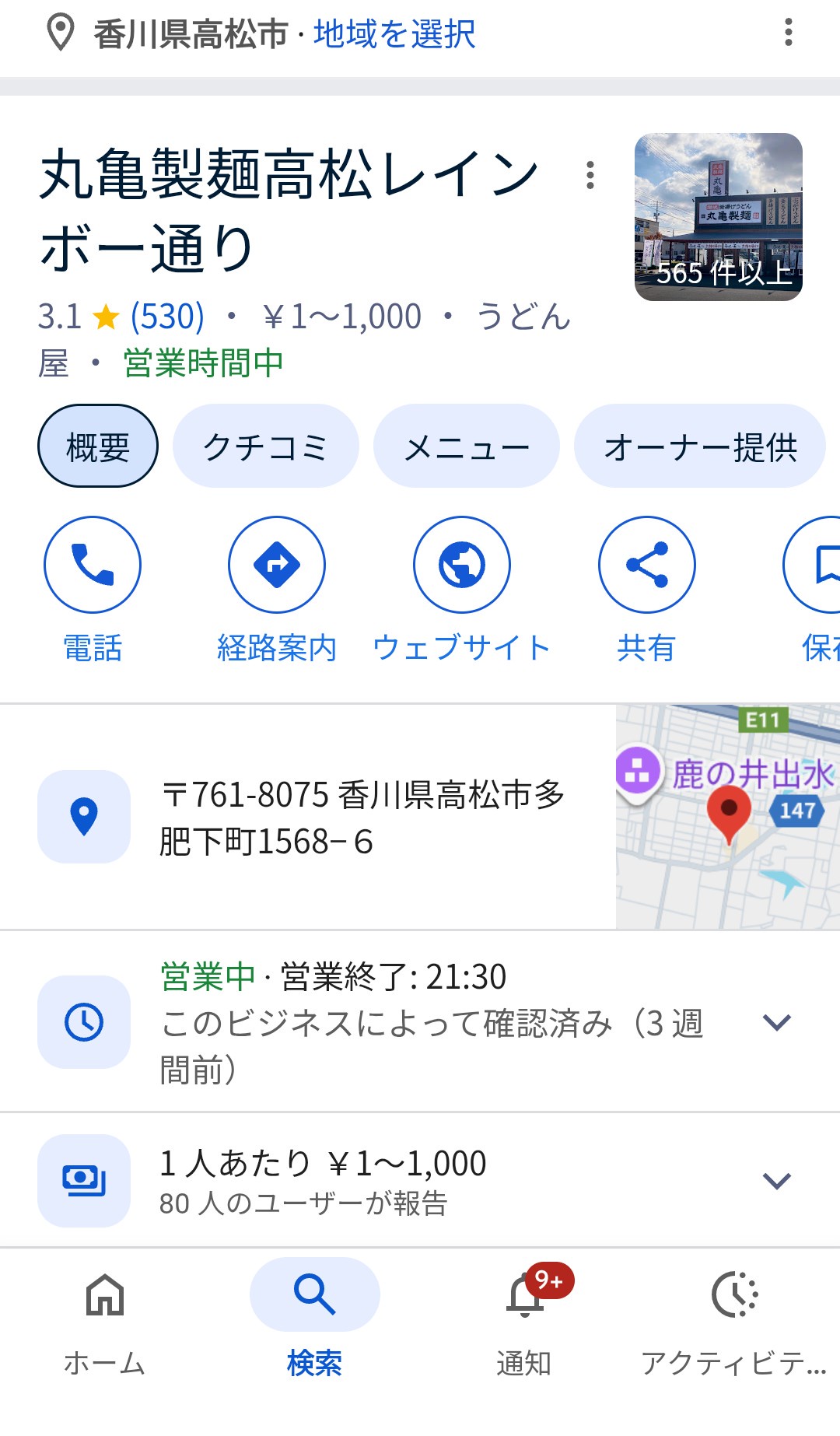Open the map preview with red pin

pyautogui.click(x=727, y=817)
